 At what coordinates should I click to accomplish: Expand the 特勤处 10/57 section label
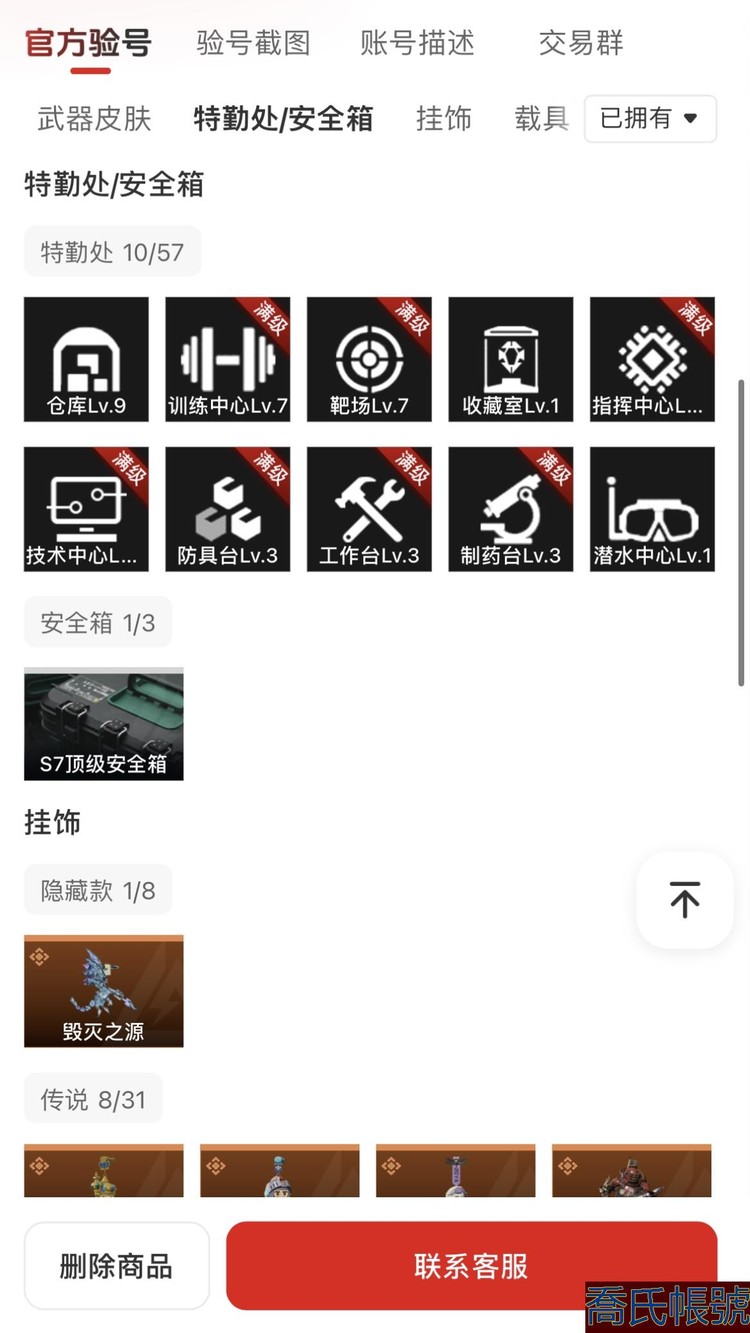pyautogui.click(x=112, y=251)
